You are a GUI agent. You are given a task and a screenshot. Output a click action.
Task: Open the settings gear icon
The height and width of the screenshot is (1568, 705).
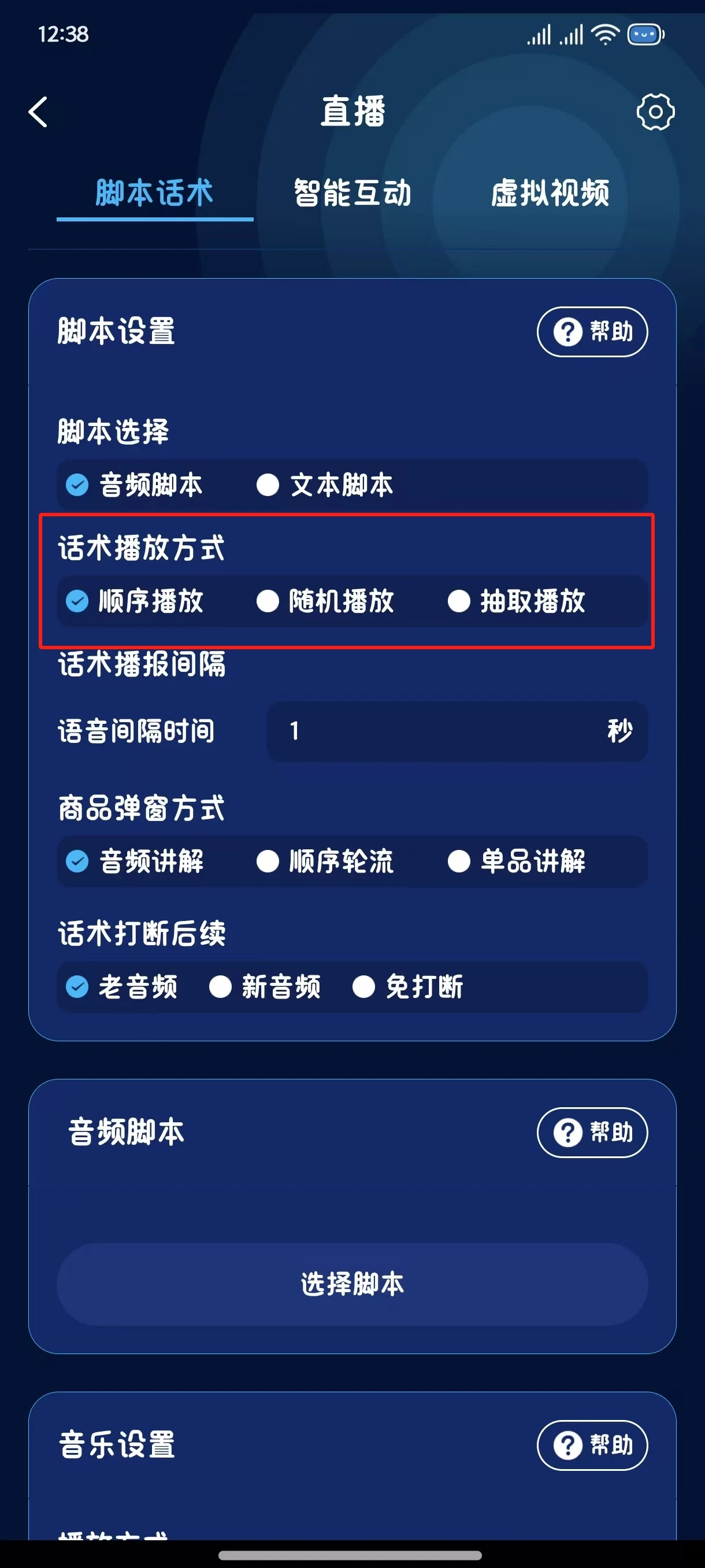tap(655, 112)
